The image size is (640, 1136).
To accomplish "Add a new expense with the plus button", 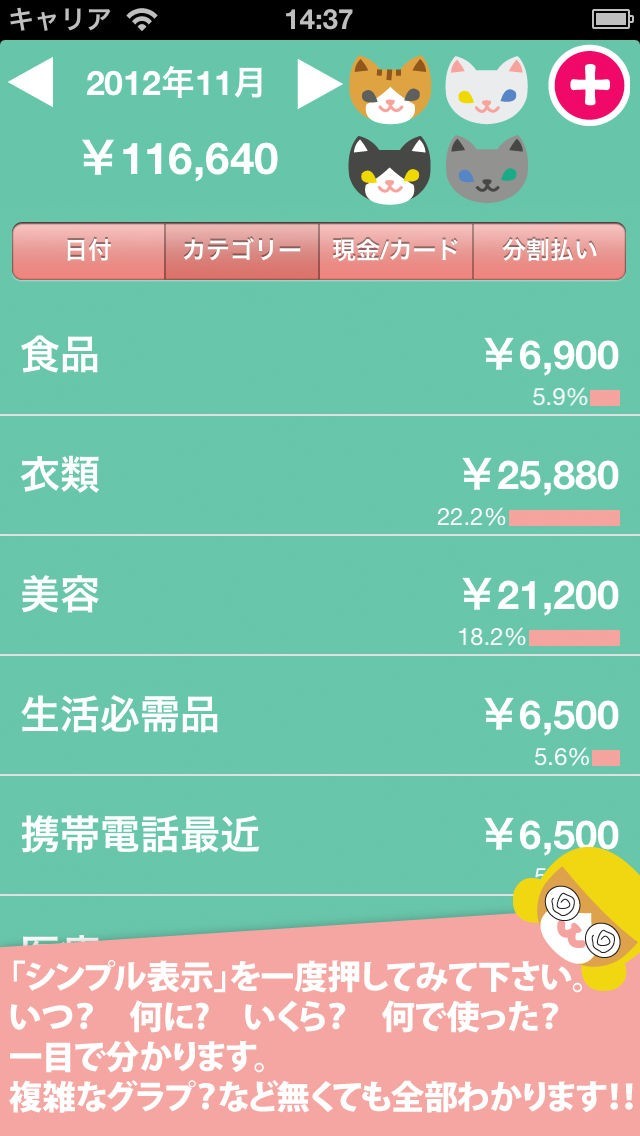I will coord(589,86).
